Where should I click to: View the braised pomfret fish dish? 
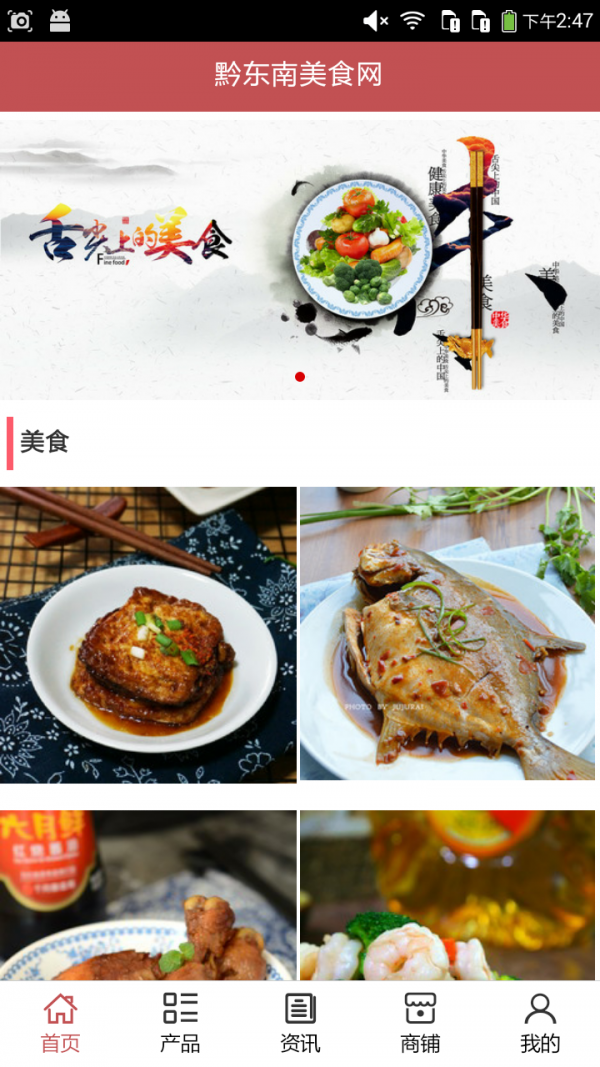448,634
